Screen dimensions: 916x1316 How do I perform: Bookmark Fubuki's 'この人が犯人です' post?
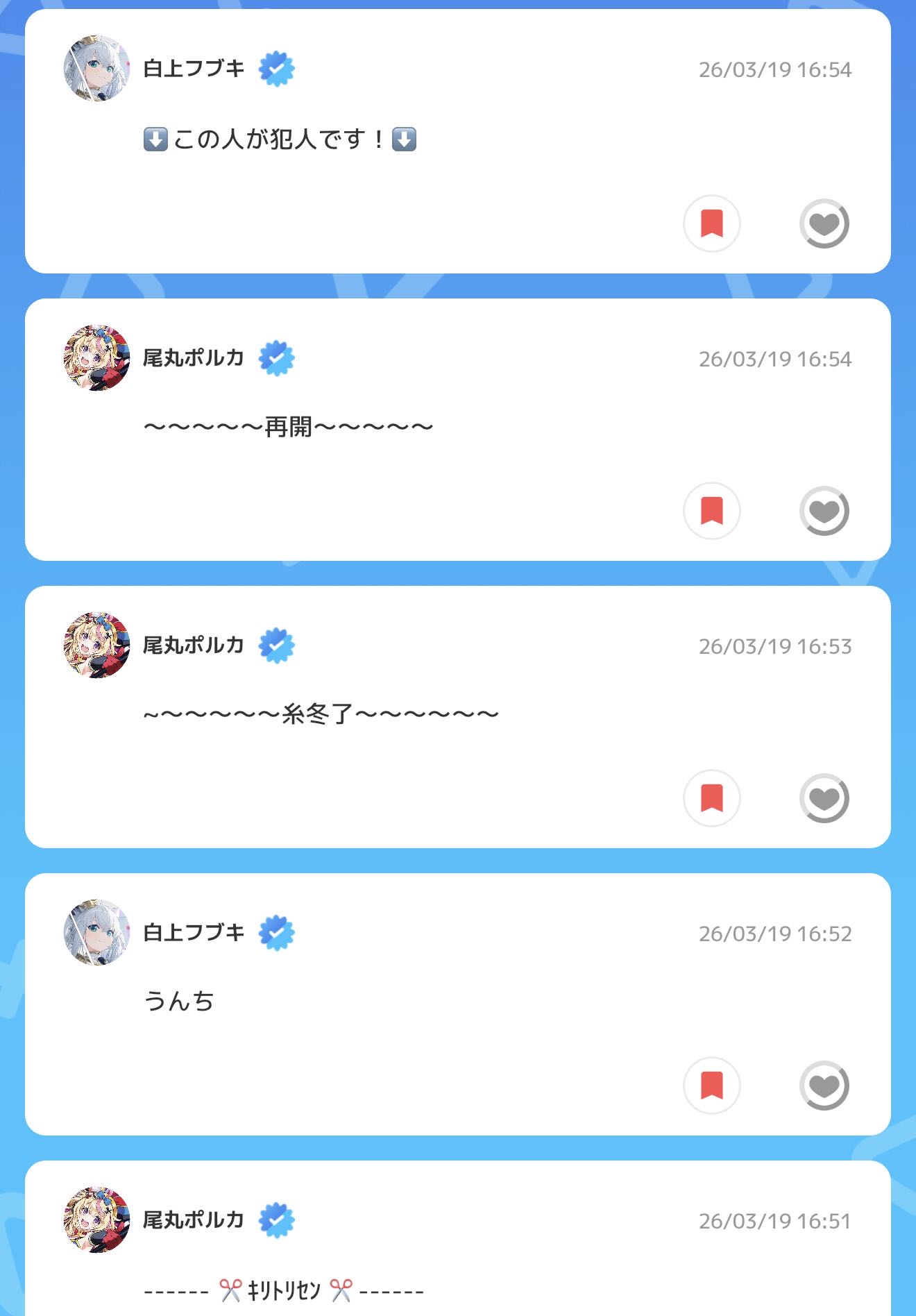click(711, 223)
